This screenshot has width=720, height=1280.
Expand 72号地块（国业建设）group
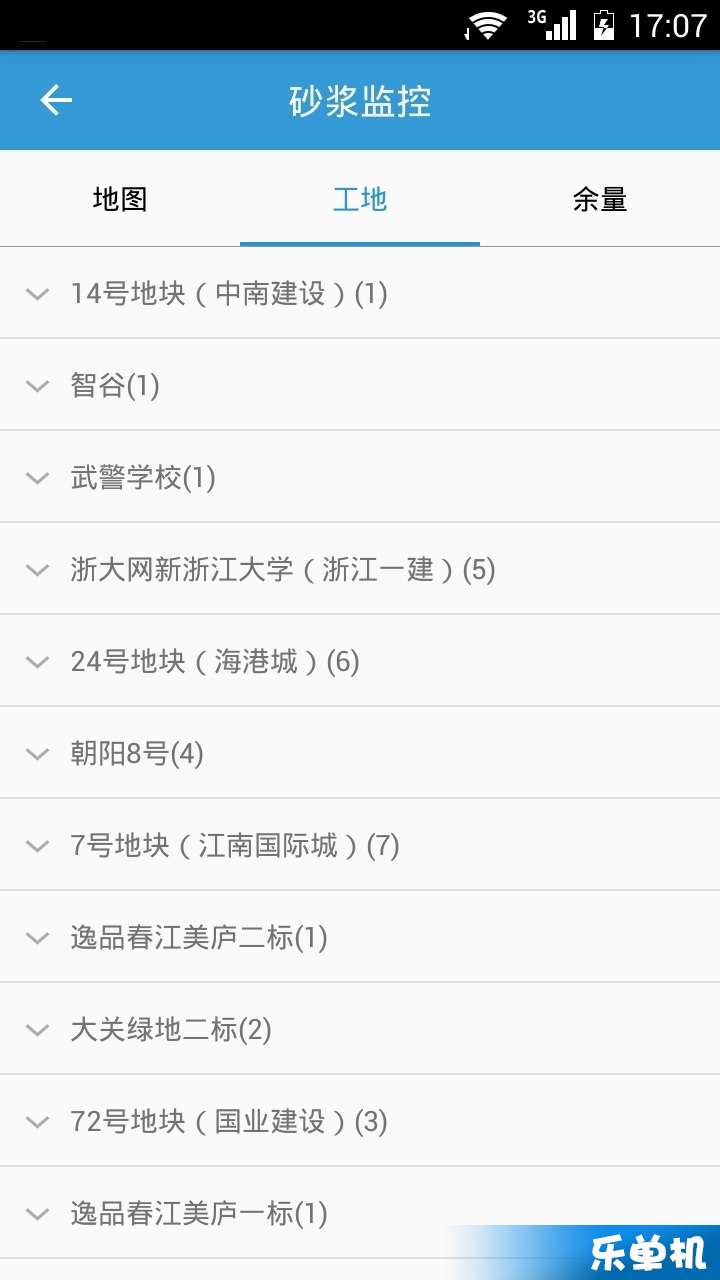[x=360, y=1121]
